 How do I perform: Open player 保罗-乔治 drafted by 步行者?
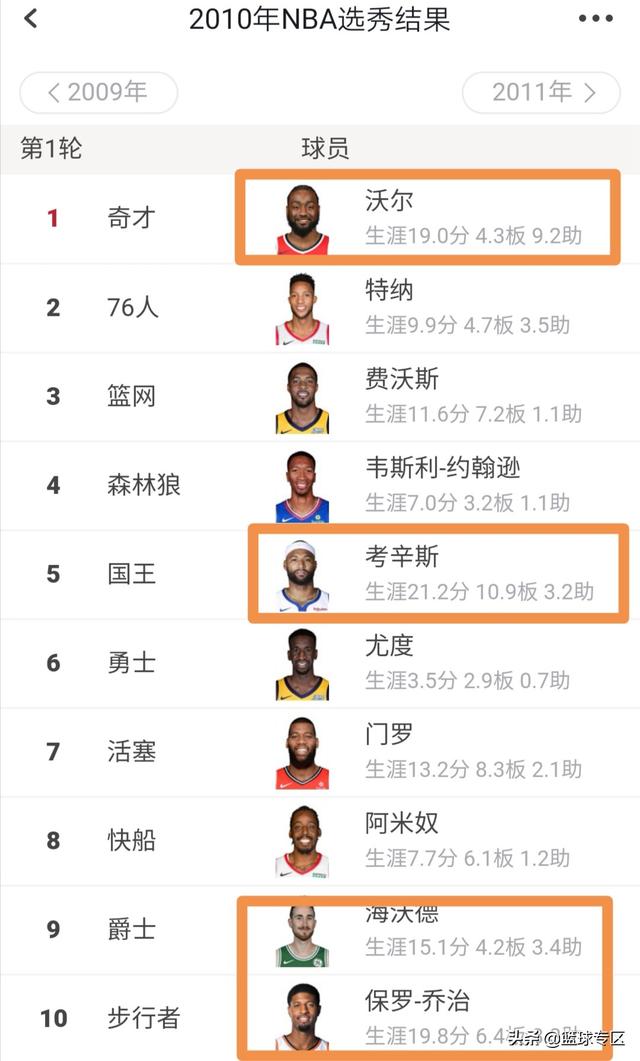point(320,1018)
